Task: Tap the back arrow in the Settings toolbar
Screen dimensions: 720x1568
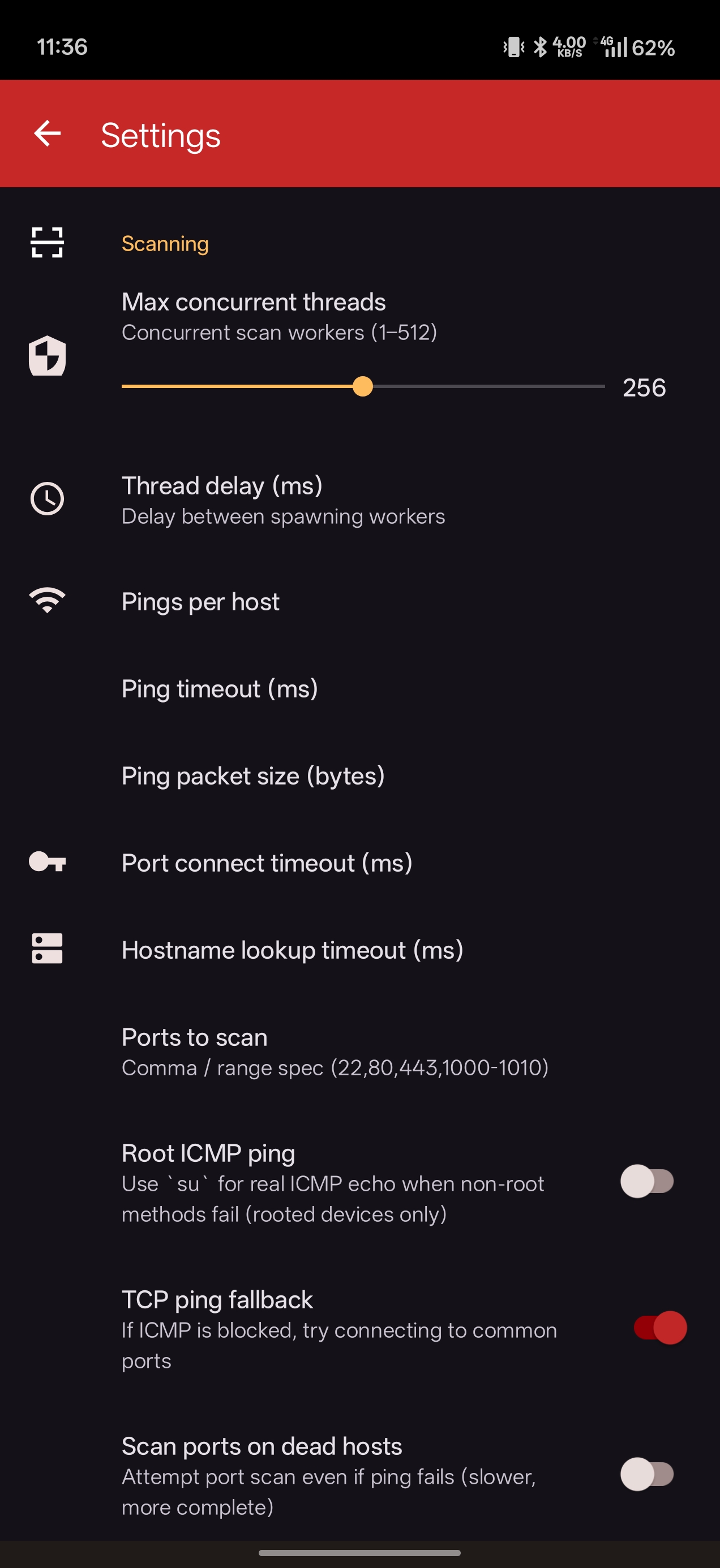Action: [48, 134]
